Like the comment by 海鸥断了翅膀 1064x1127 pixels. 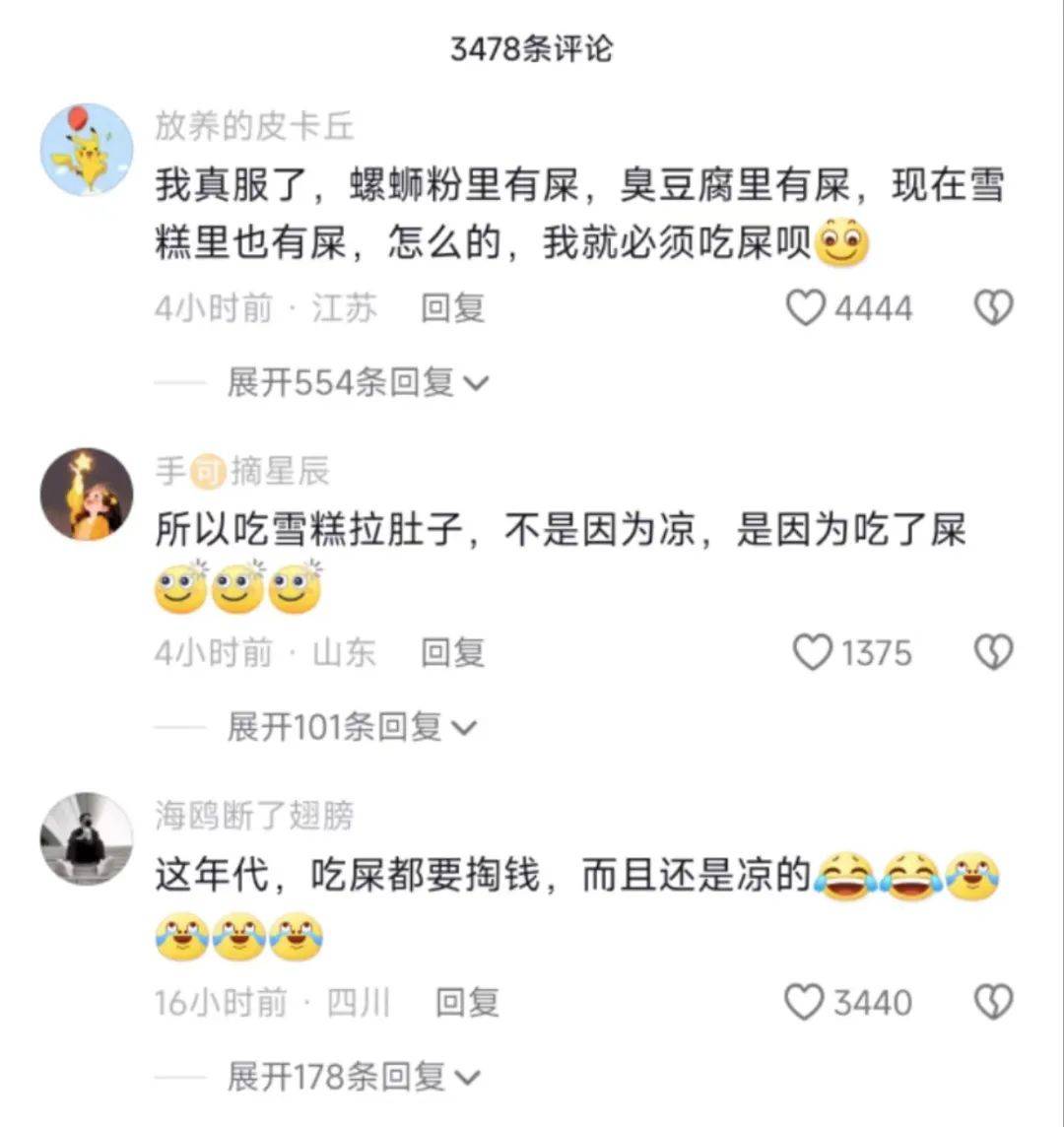(804, 1003)
